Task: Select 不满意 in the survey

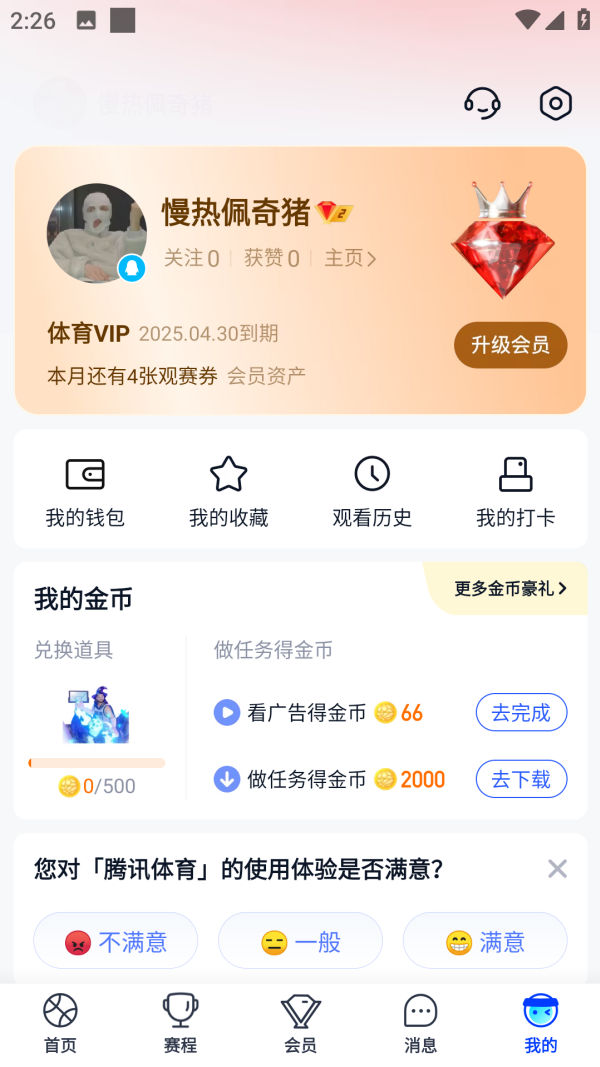Action: [116, 941]
